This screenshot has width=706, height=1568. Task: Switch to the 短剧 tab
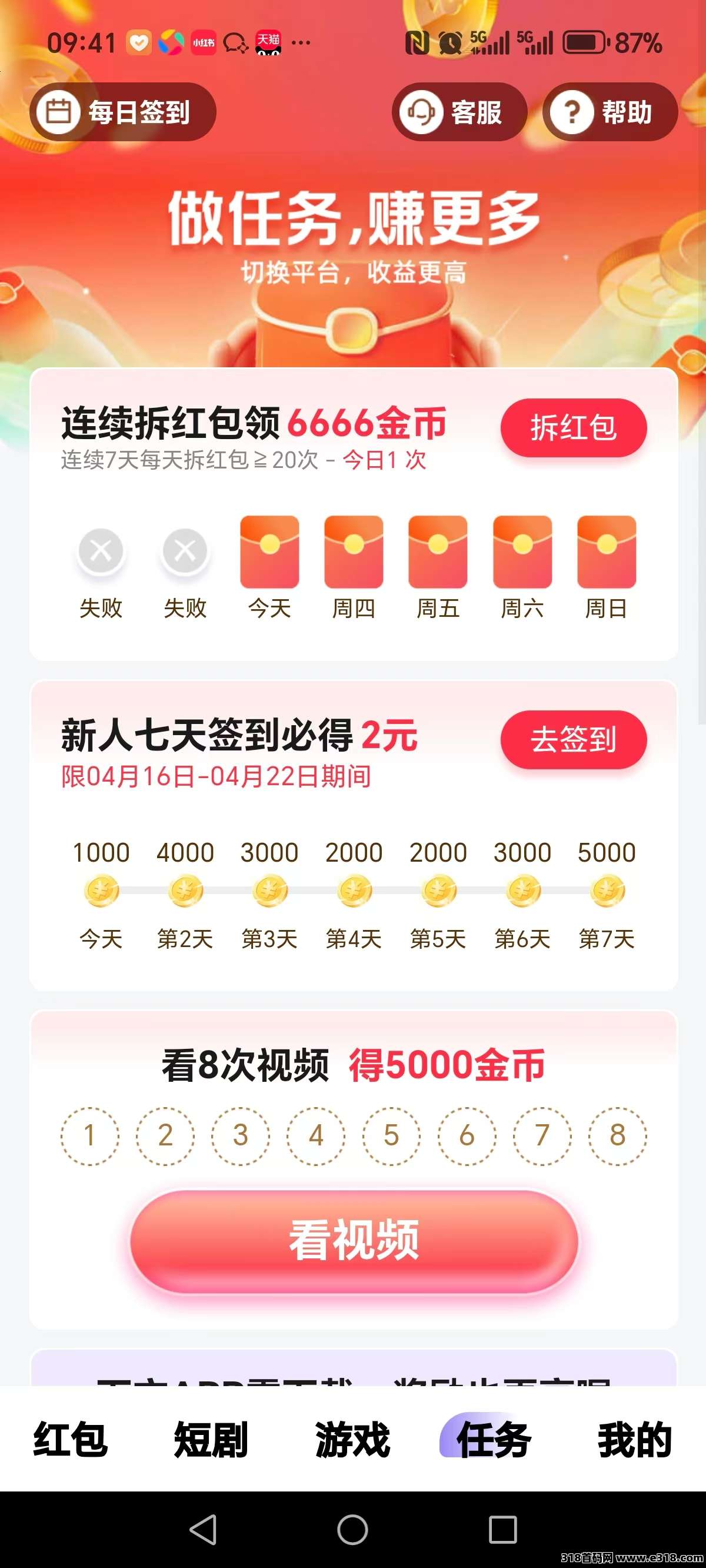[x=211, y=1440]
